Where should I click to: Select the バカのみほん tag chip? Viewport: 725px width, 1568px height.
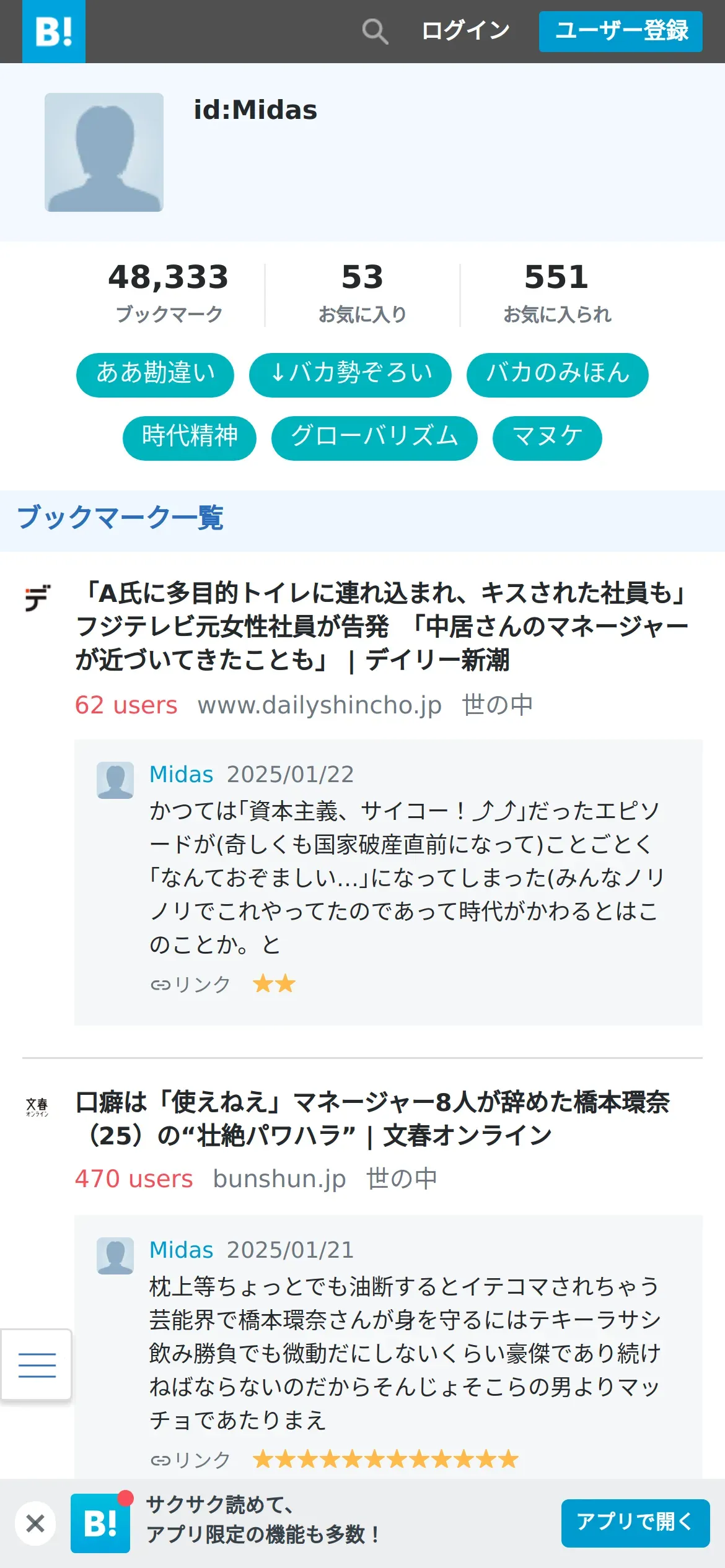click(558, 375)
